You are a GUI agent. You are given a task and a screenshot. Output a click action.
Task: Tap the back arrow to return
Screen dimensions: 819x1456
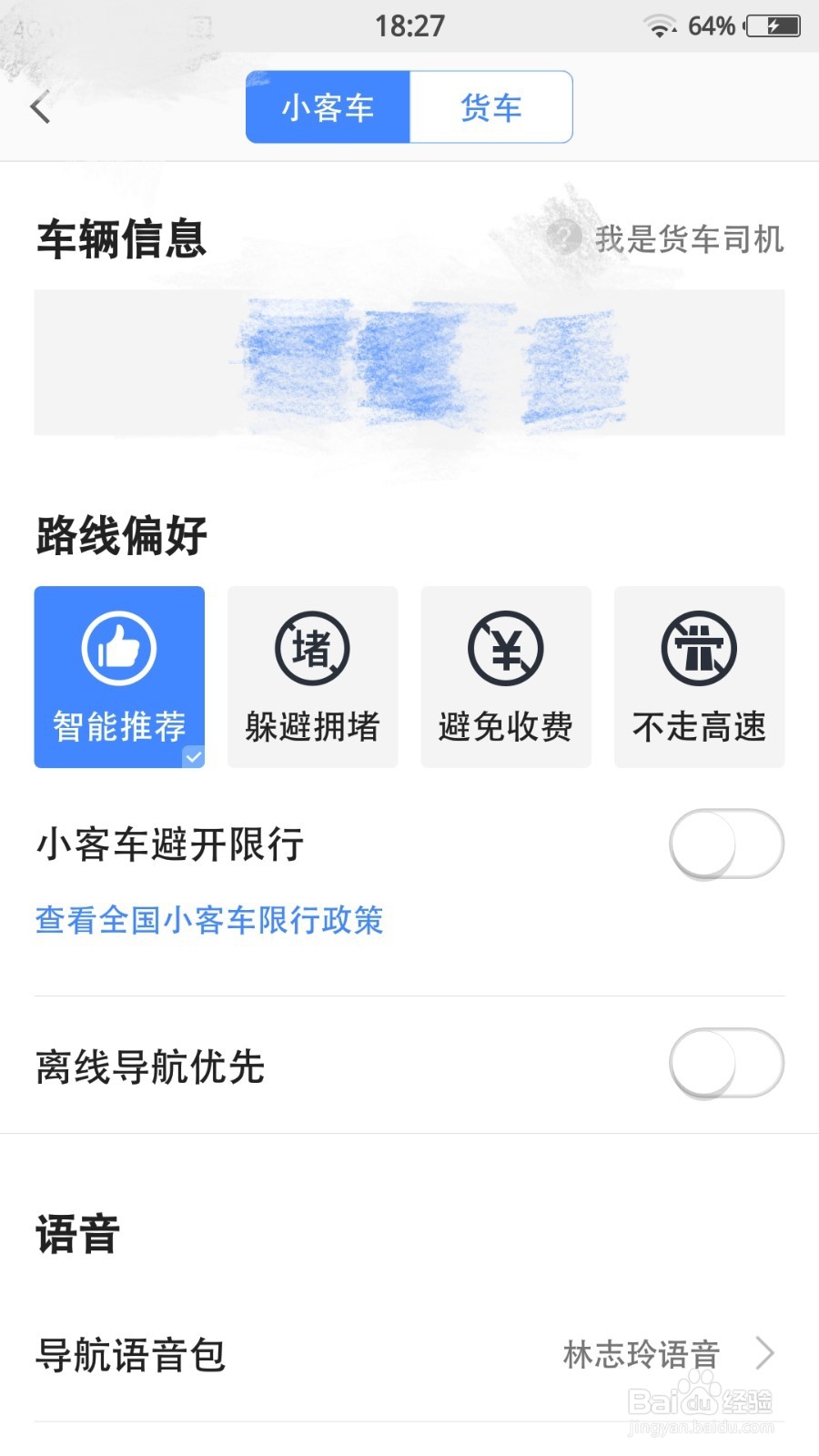41,106
